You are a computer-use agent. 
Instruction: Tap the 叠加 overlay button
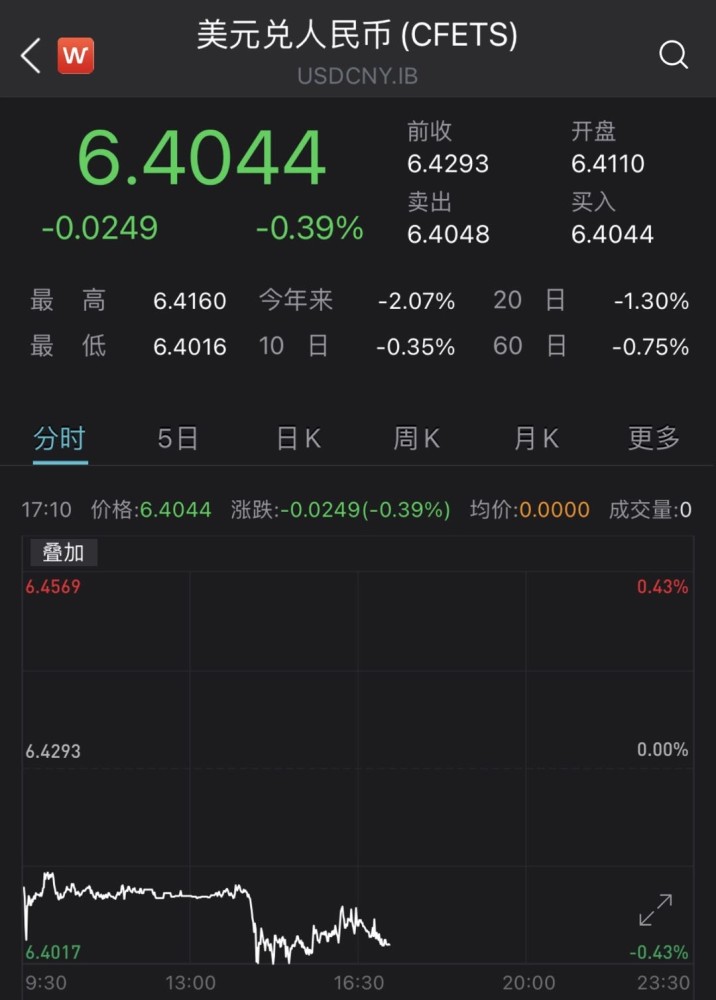[63, 552]
